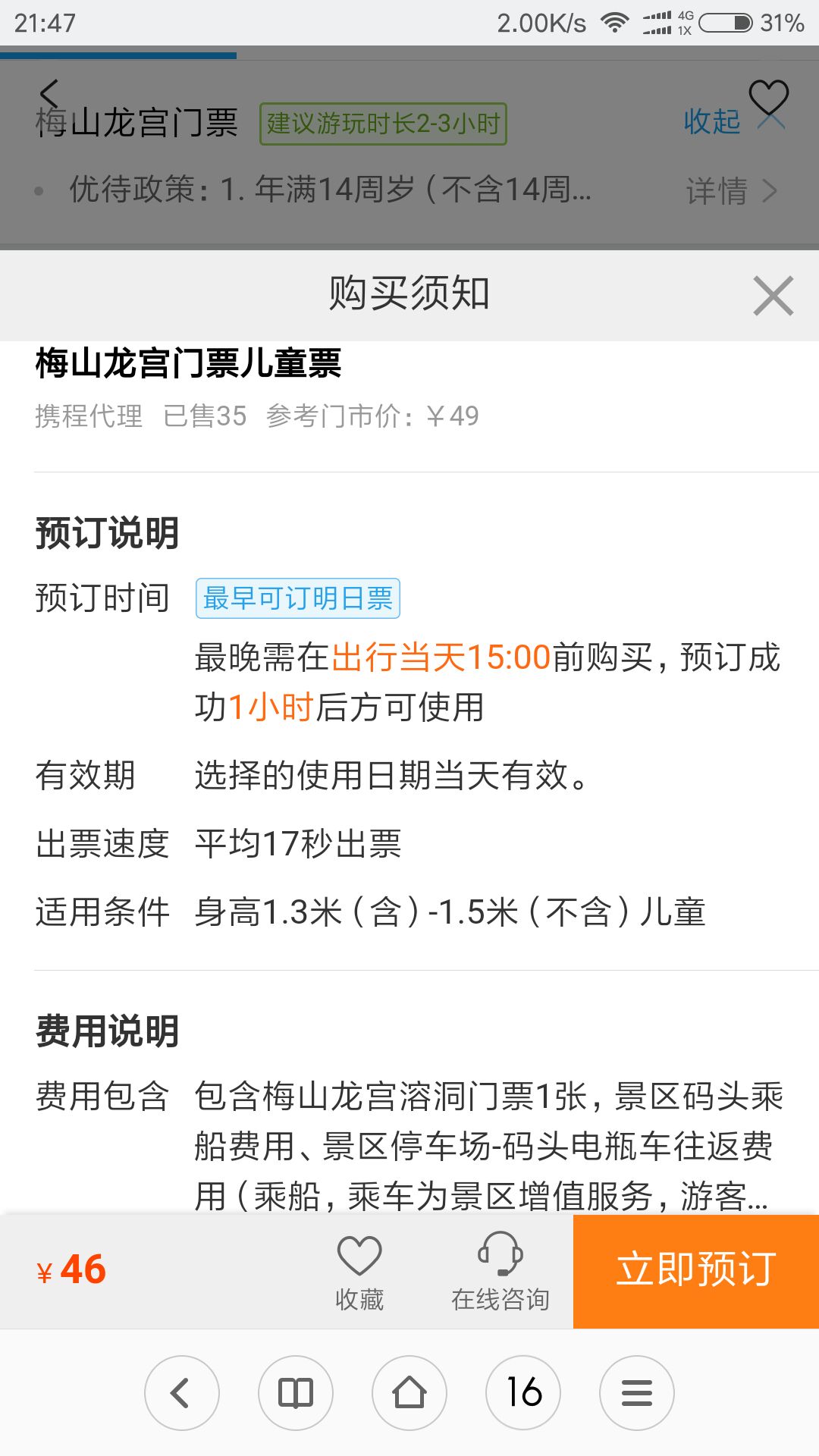Go to browser home page
Image resolution: width=819 pixels, height=1456 pixels.
pyautogui.click(x=409, y=1393)
